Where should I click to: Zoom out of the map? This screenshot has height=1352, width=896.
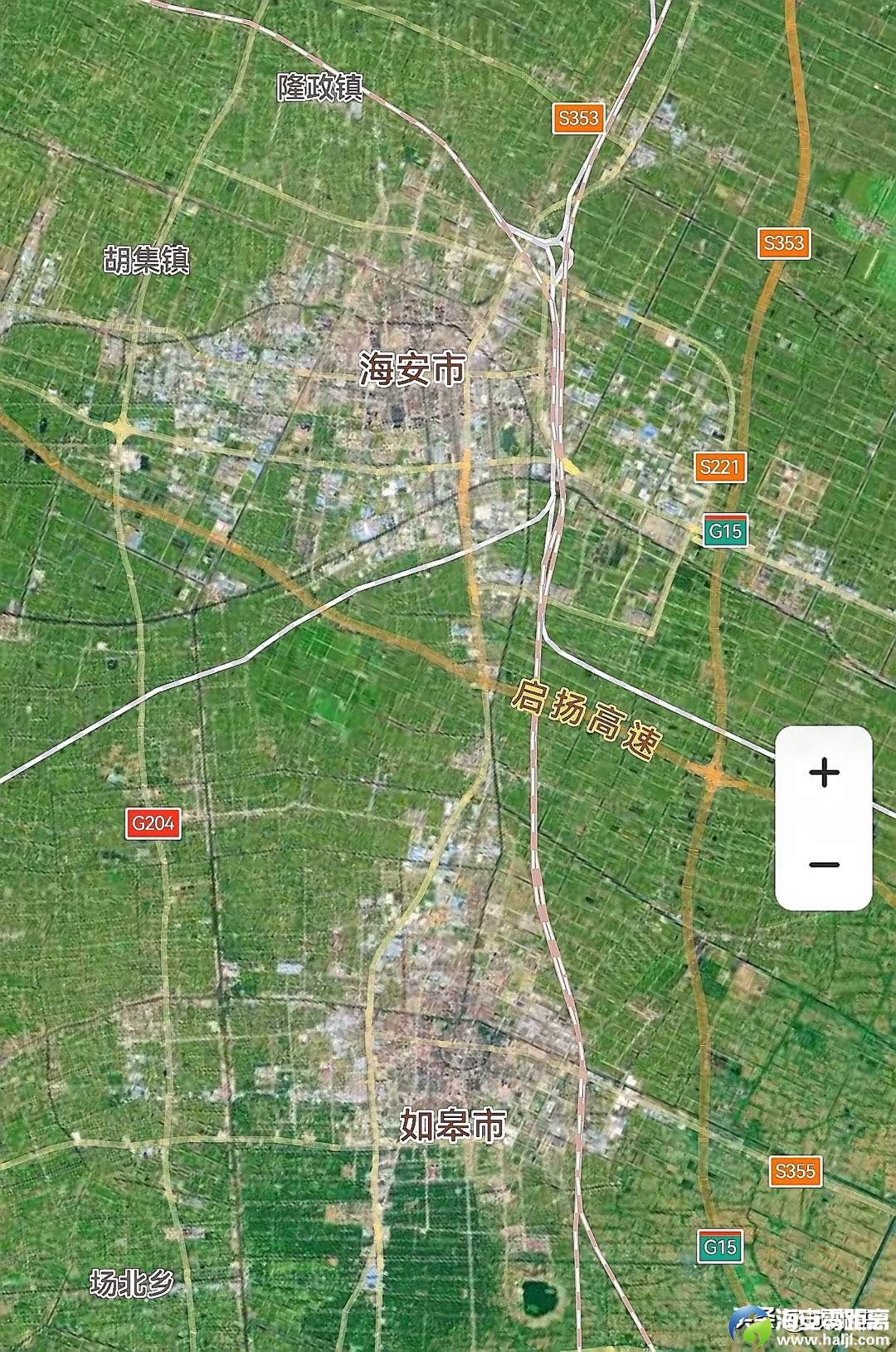point(824,865)
